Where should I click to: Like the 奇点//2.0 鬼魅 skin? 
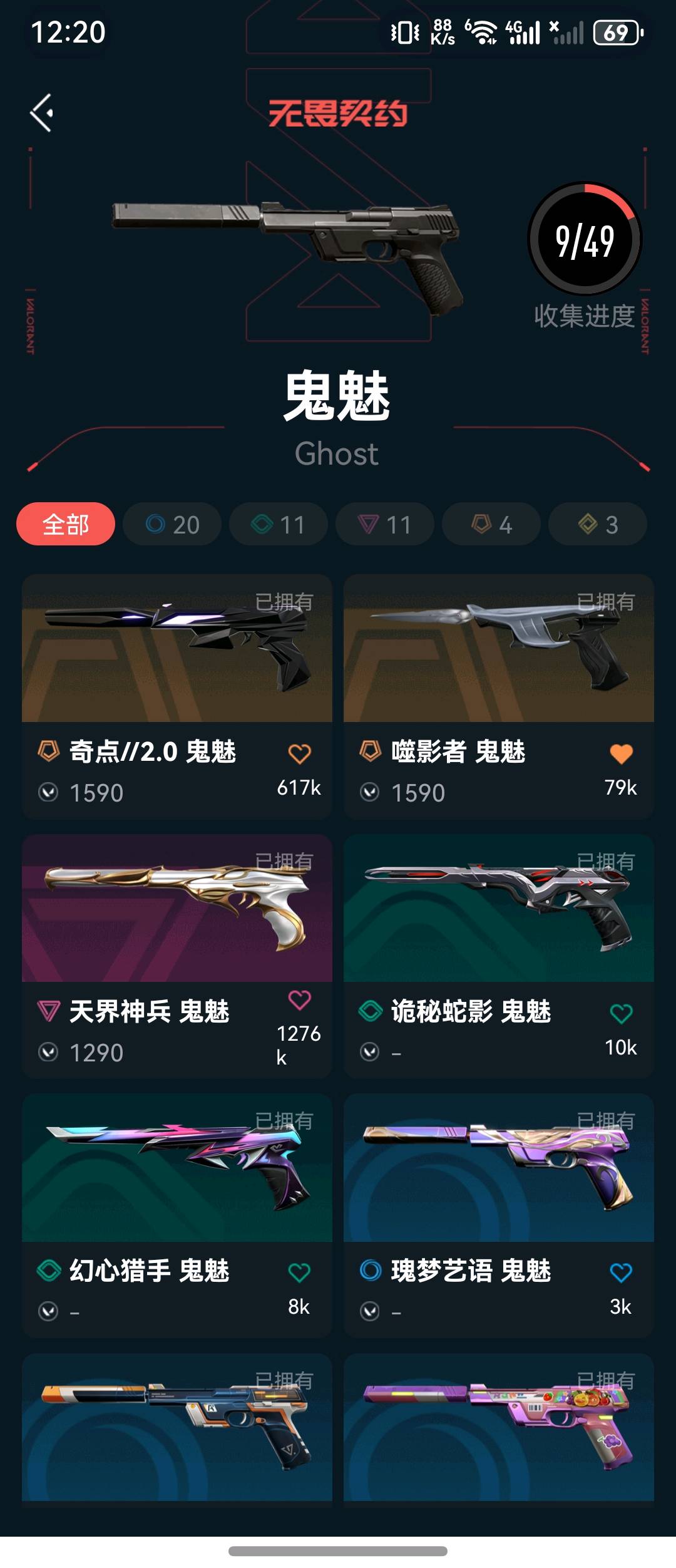coord(299,754)
